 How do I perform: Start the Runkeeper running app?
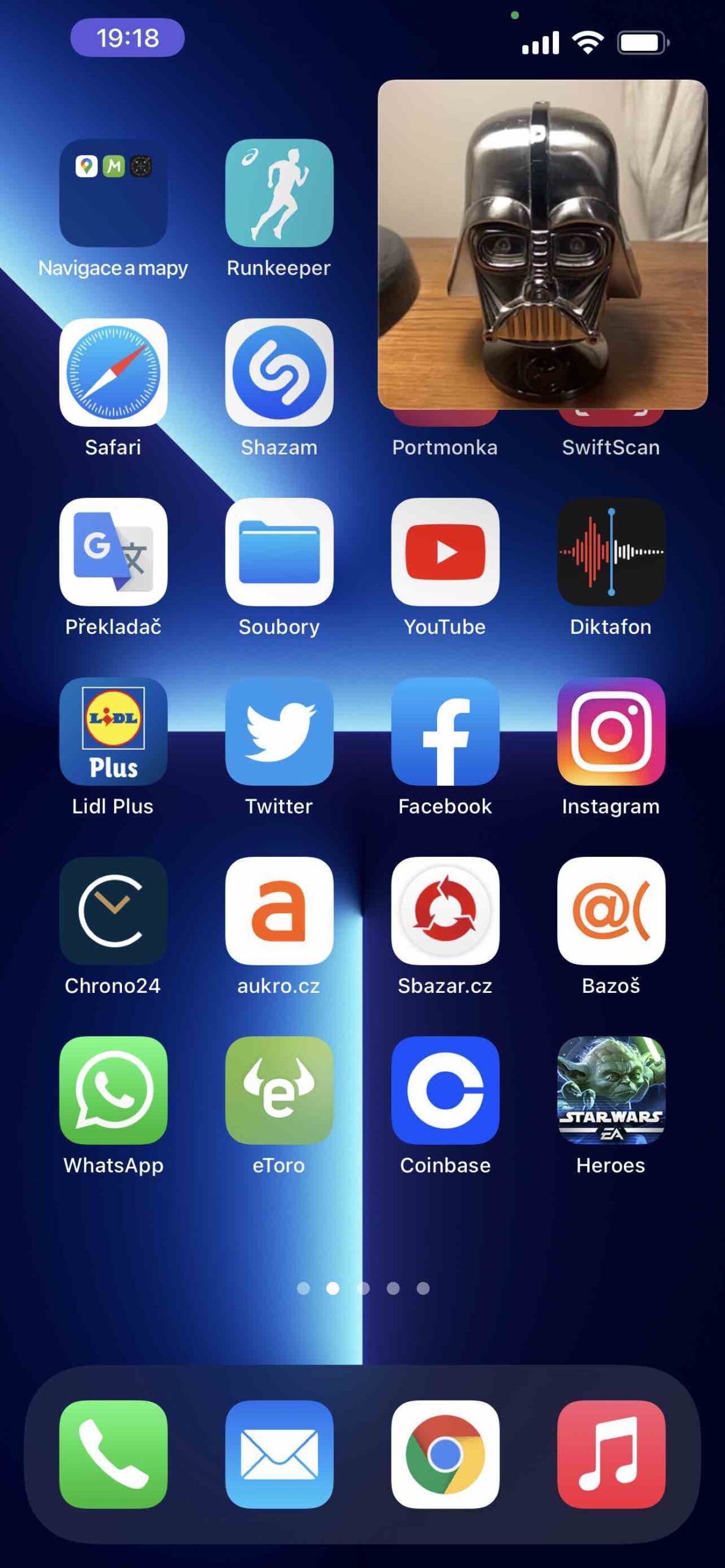(x=279, y=196)
